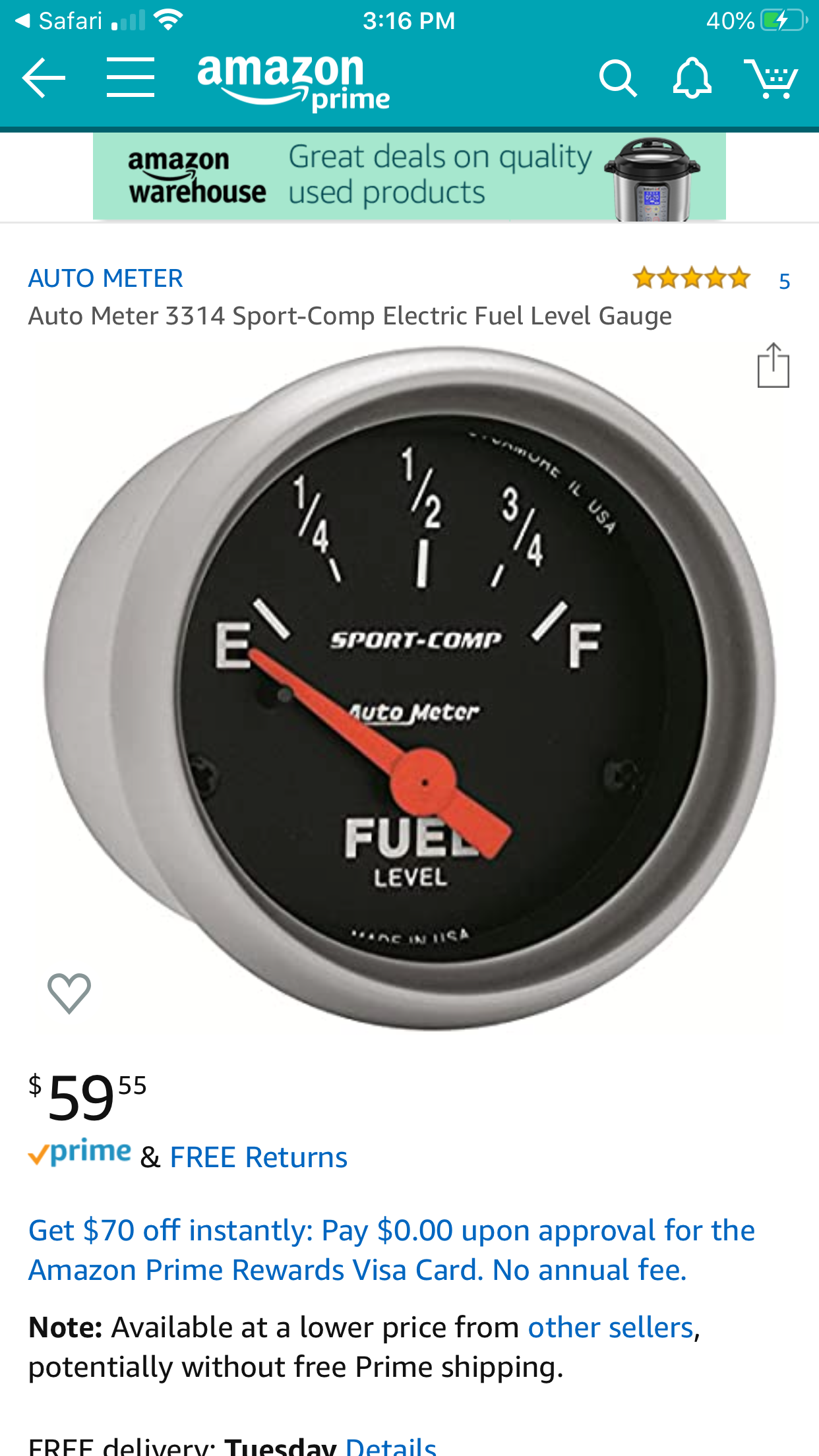Open the search icon
The width and height of the screenshot is (819, 1456).
tap(617, 79)
